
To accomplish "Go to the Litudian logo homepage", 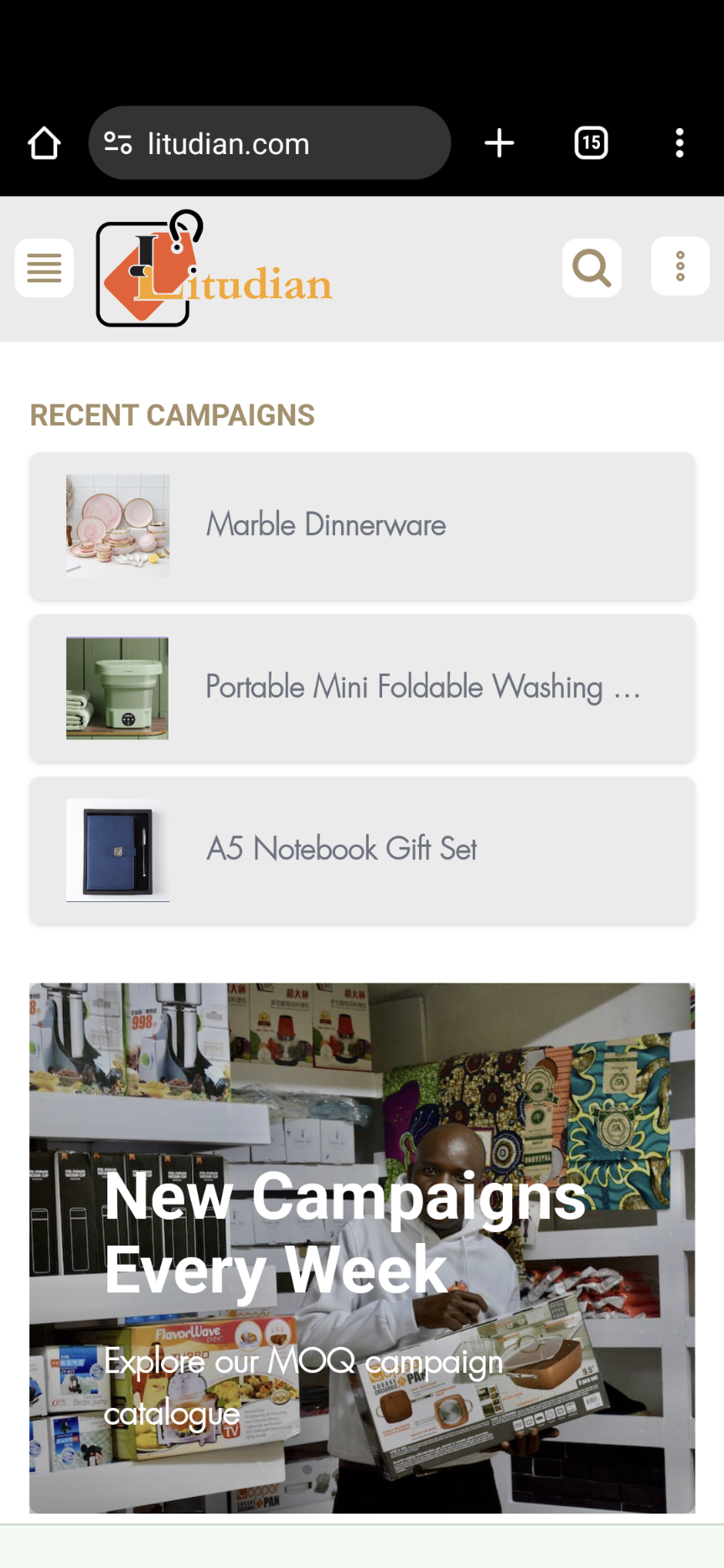I will pos(215,270).
